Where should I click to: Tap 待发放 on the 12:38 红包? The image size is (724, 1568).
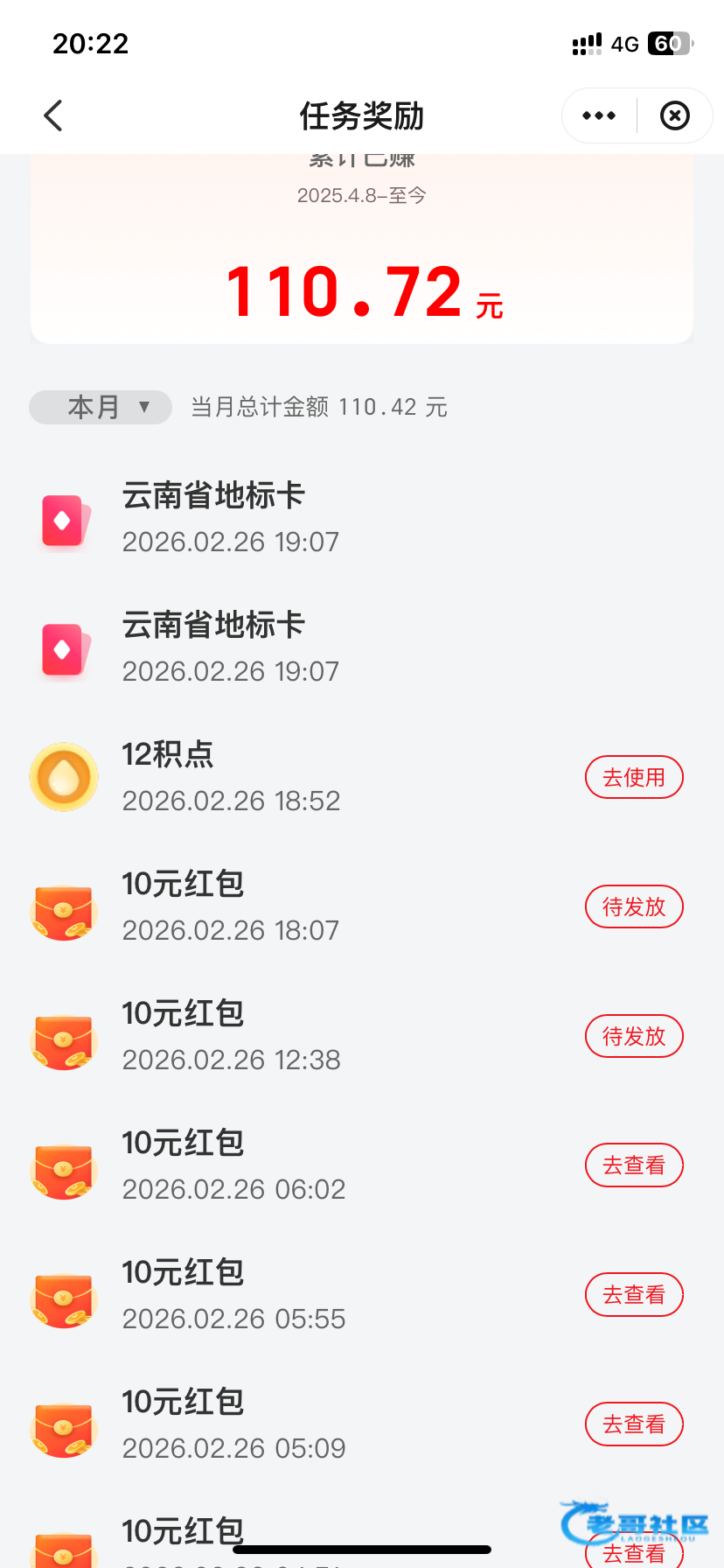pyautogui.click(x=634, y=1036)
